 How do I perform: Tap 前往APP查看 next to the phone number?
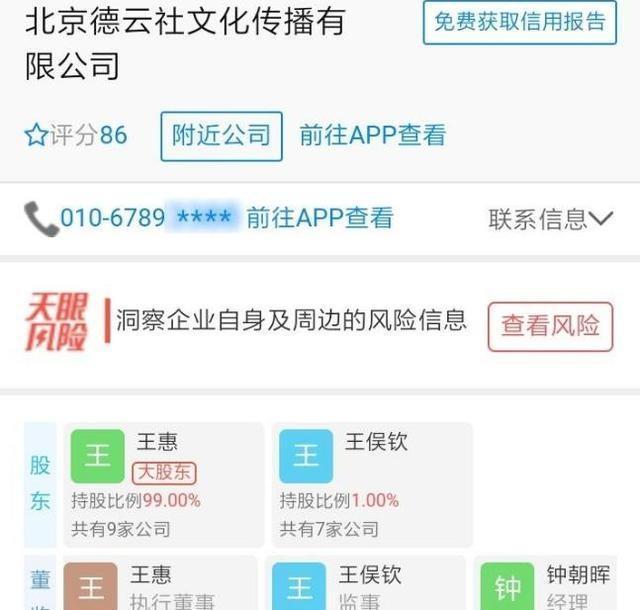click(320, 218)
